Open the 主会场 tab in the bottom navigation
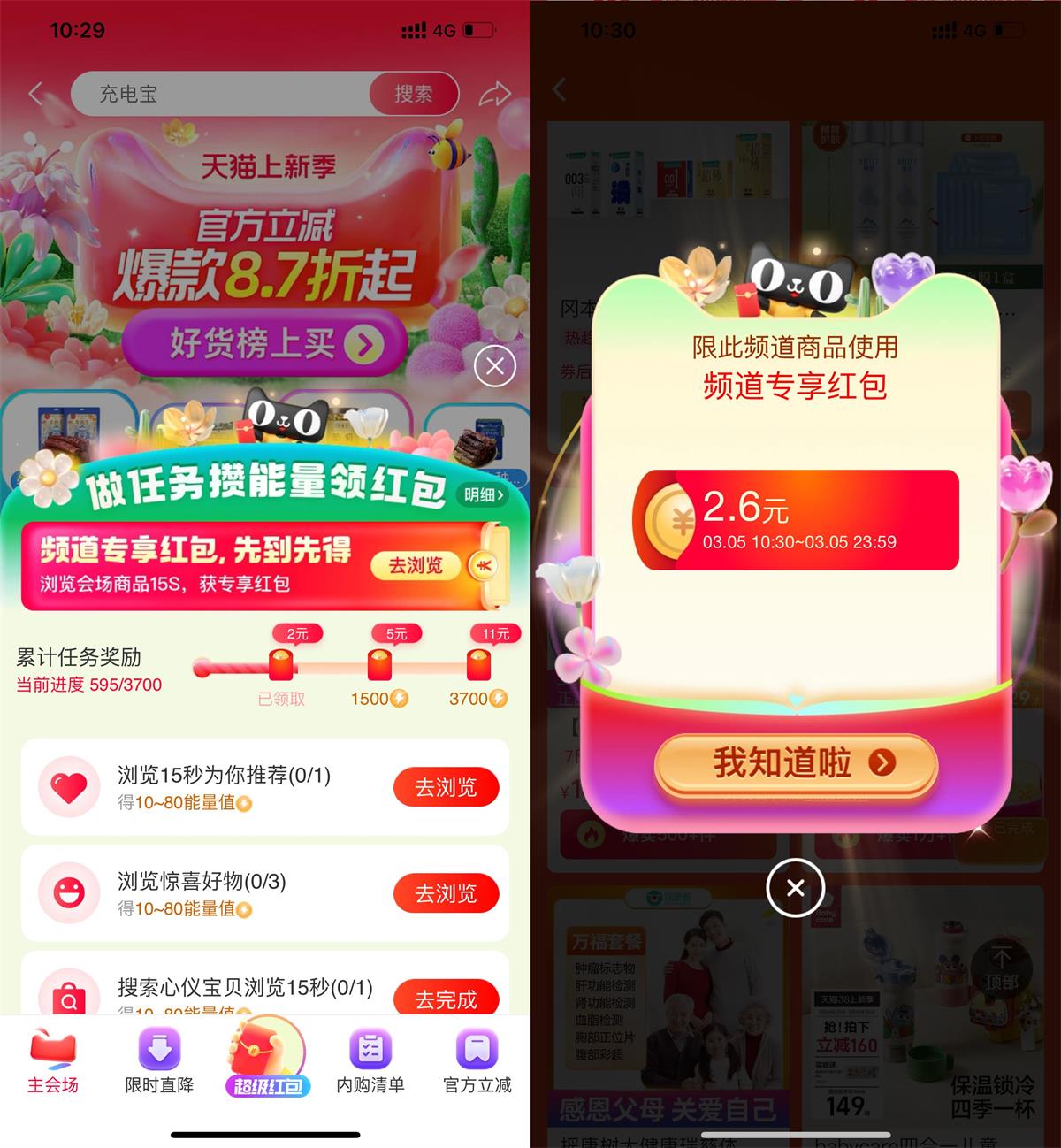 tap(51, 1059)
